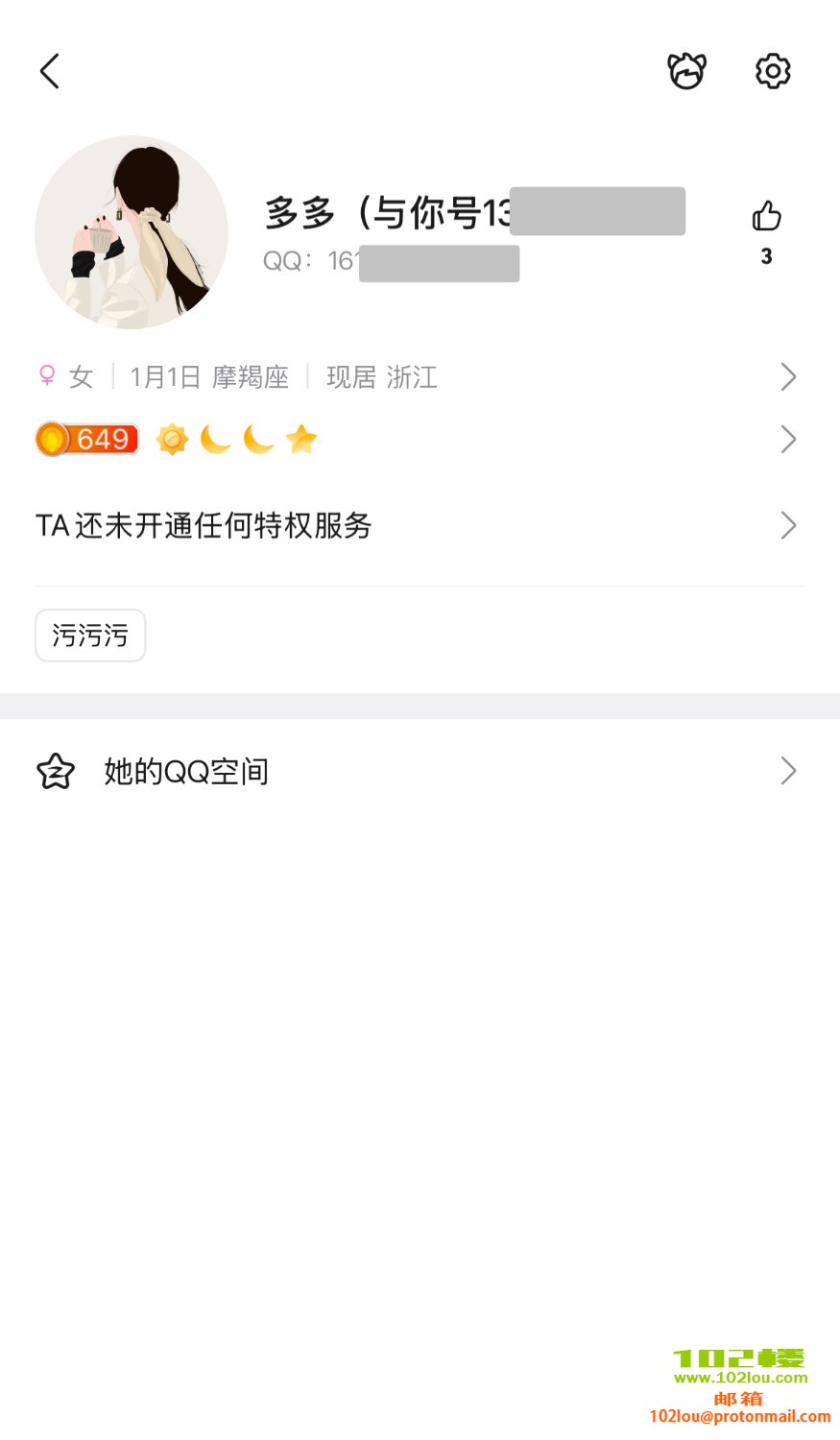View the profile avatar picture

click(132, 232)
